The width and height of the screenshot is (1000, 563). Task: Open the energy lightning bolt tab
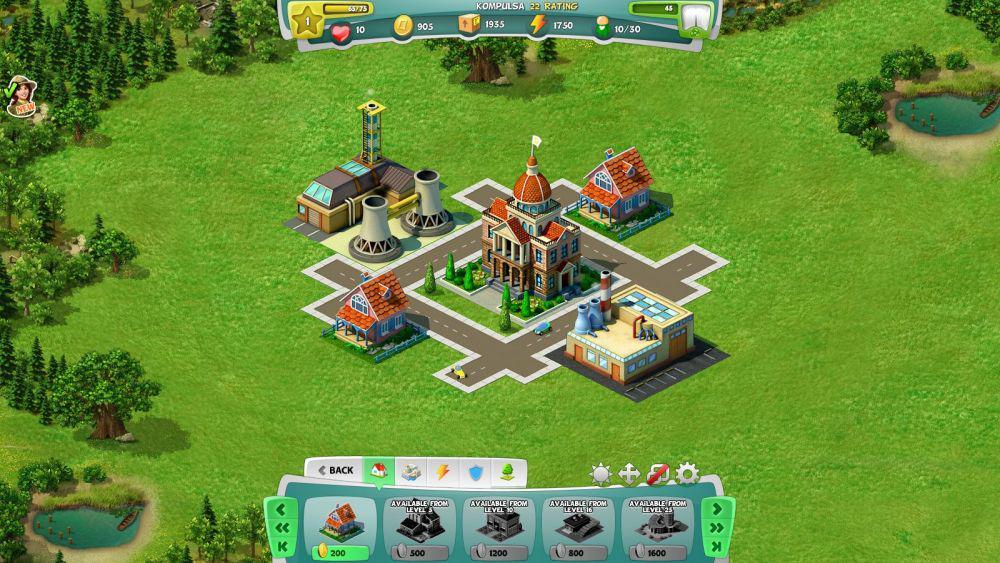441,470
